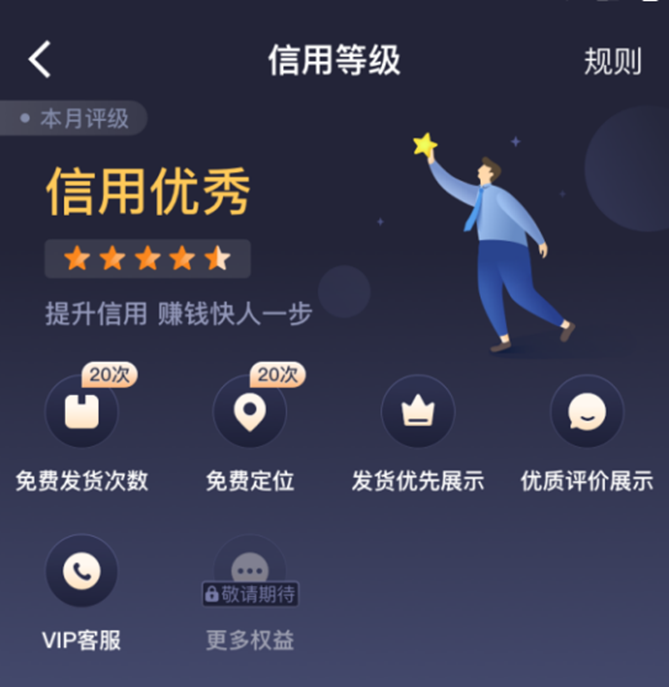View 发货优先展示 benefit
This screenshot has width=669, height=687.
[417, 412]
